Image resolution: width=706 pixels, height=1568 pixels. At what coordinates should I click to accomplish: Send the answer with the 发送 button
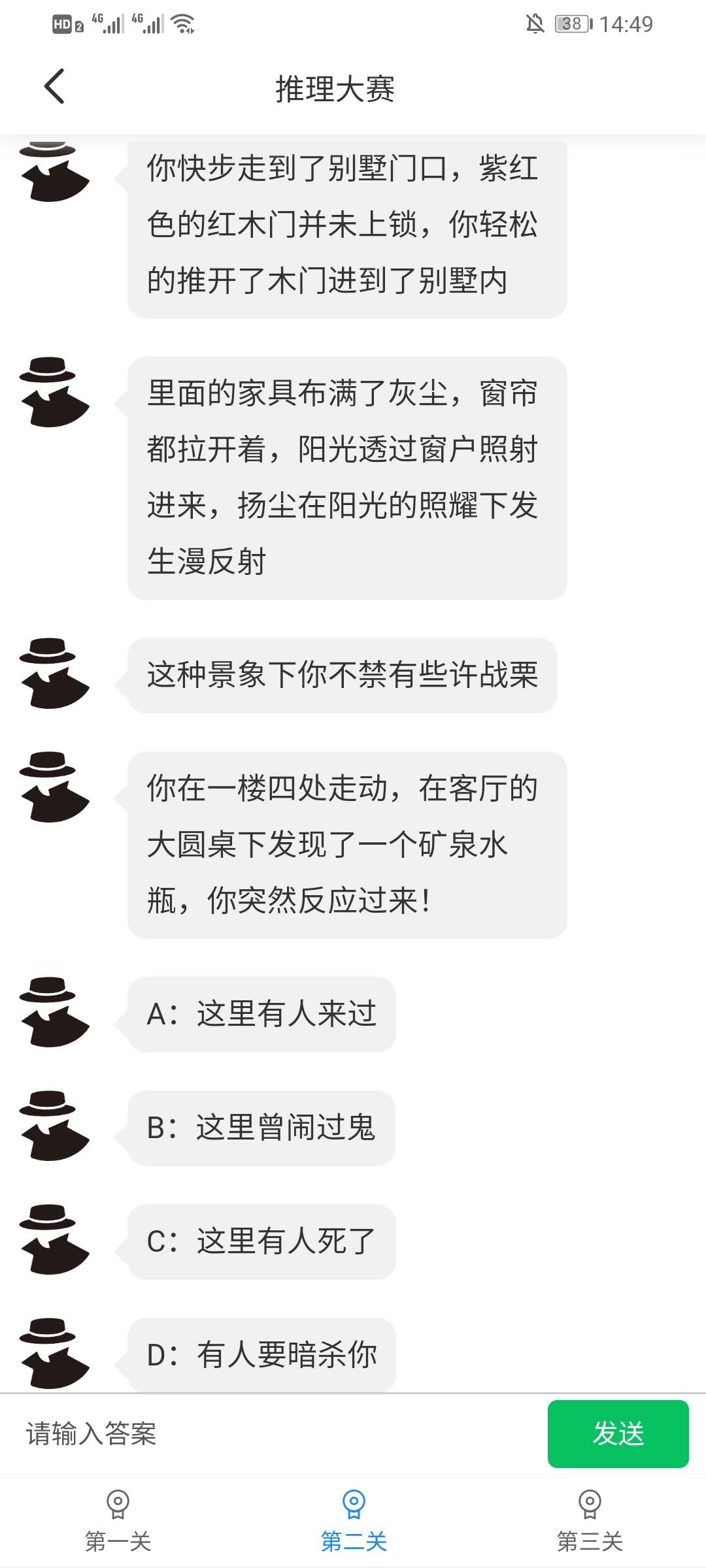click(618, 1434)
